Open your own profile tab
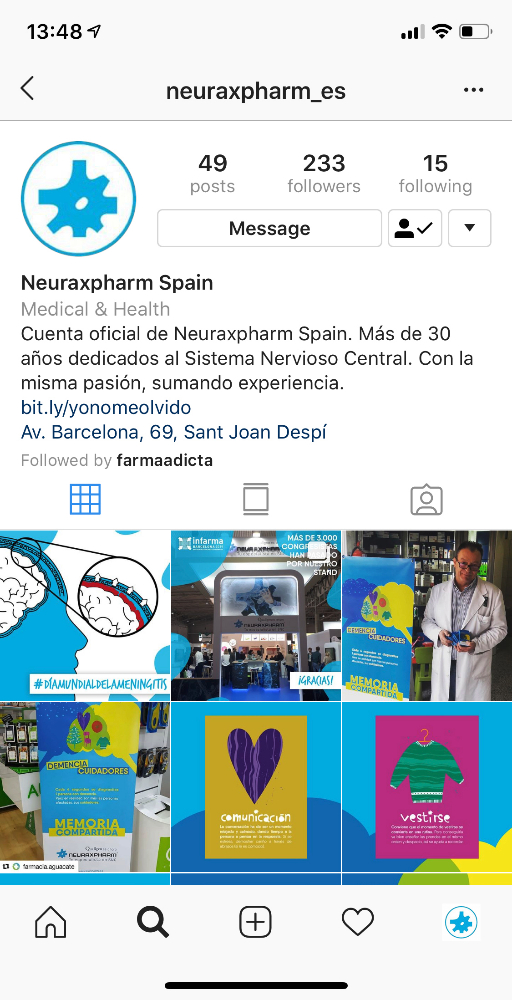This screenshot has height=1000, width=512. tap(461, 922)
